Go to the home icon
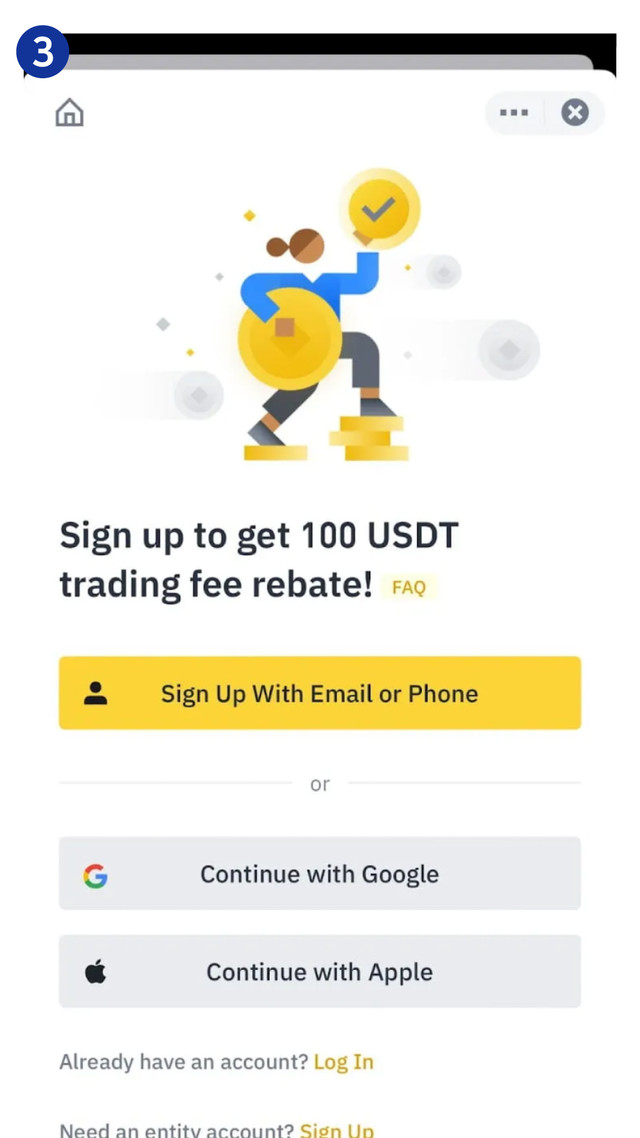 coord(69,112)
